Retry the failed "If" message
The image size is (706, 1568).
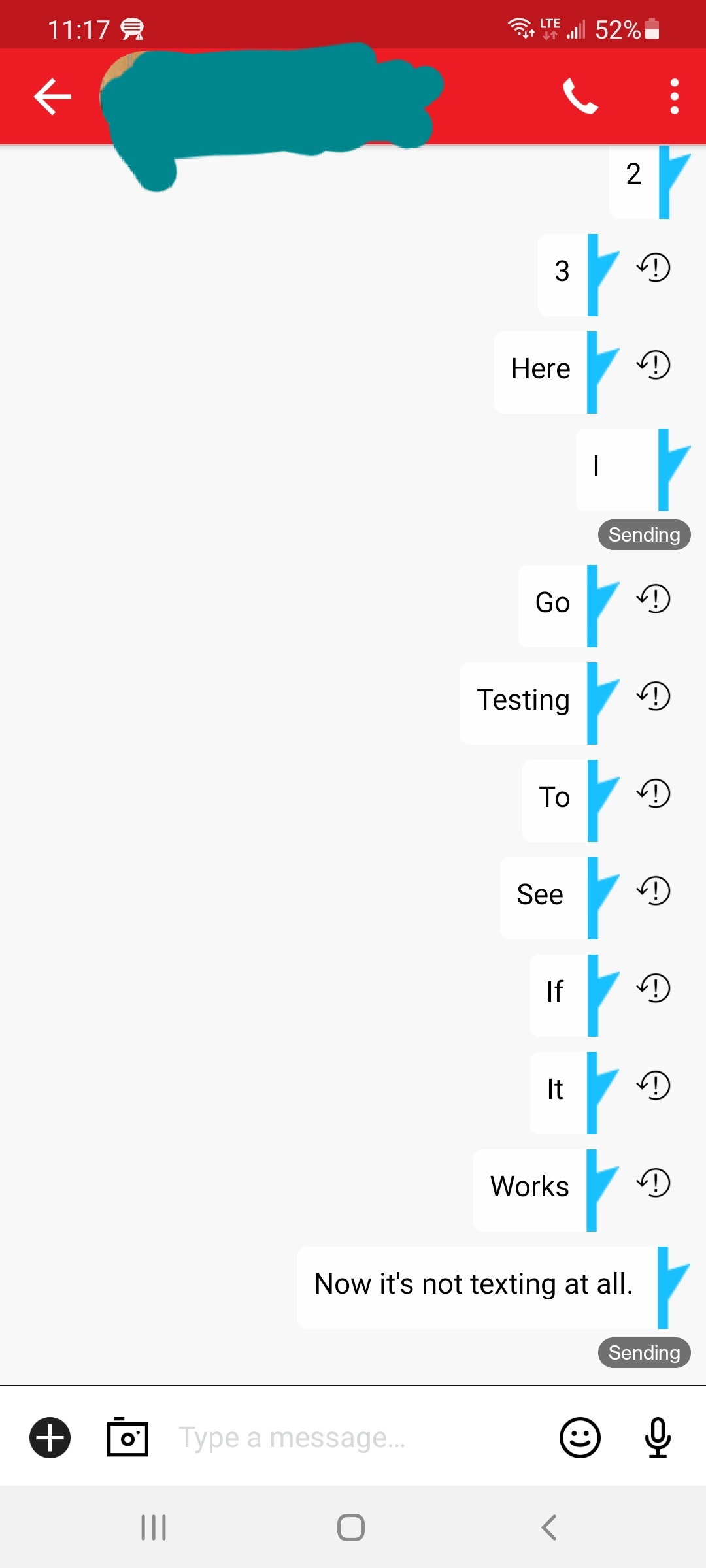654,988
